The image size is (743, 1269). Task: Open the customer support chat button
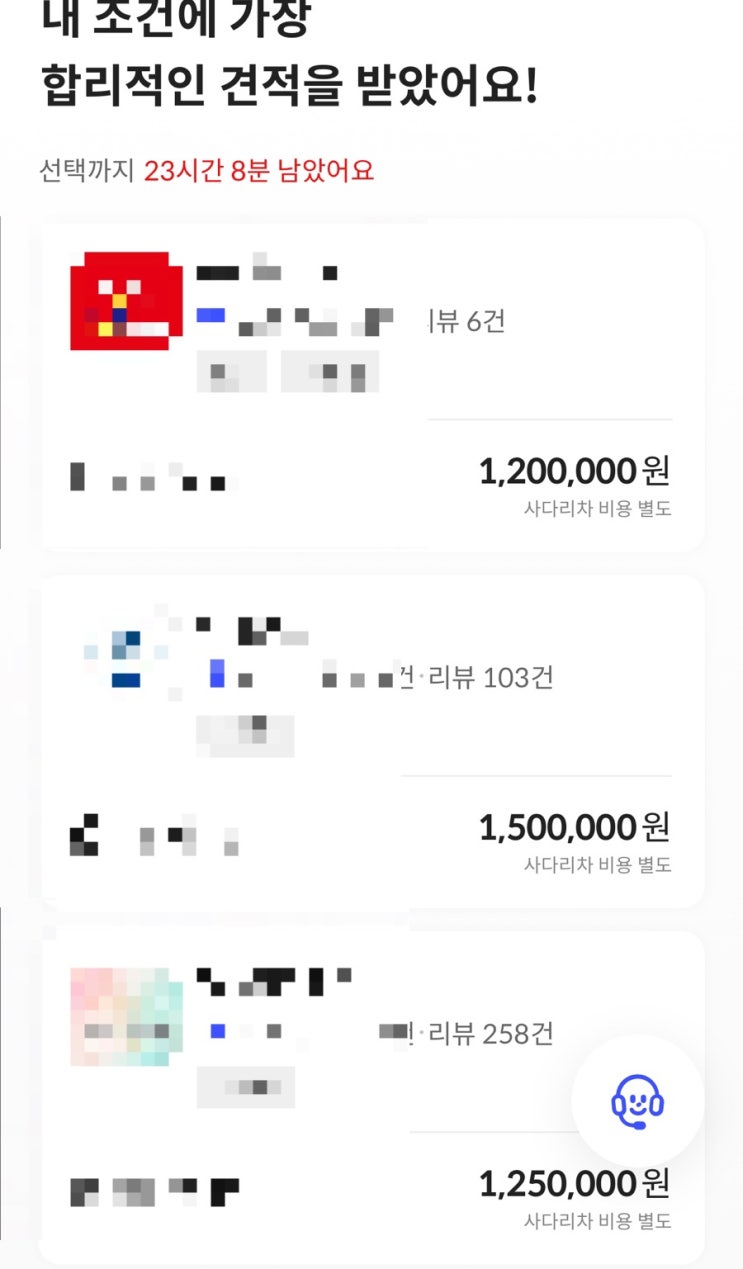[x=638, y=1101]
